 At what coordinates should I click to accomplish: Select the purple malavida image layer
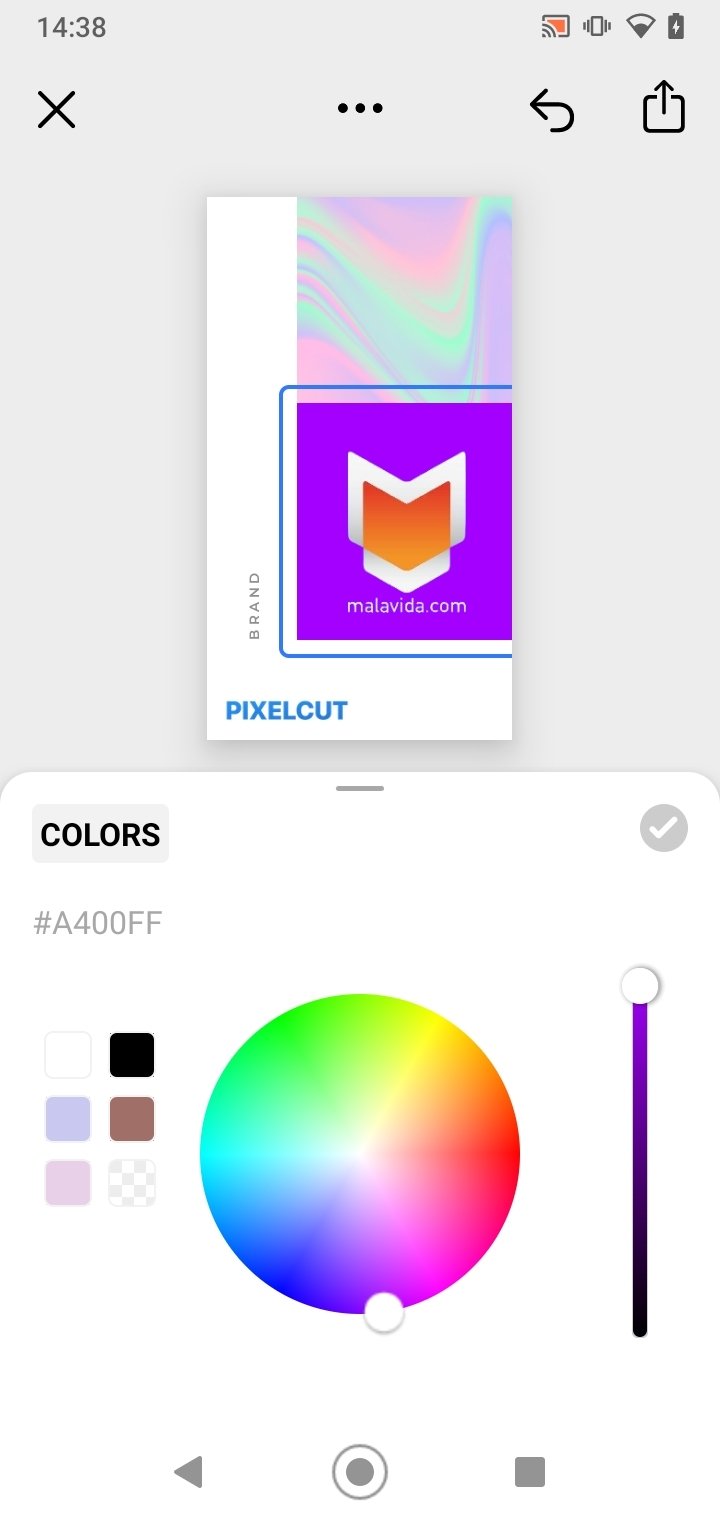coord(404,520)
